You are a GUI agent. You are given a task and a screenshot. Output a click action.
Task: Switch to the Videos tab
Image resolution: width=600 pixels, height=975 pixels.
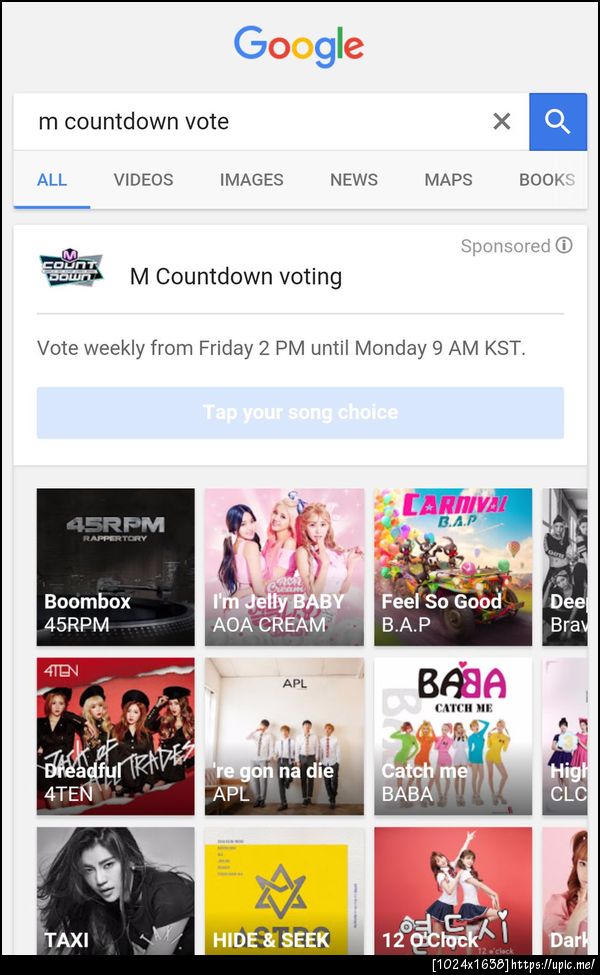click(x=143, y=180)
